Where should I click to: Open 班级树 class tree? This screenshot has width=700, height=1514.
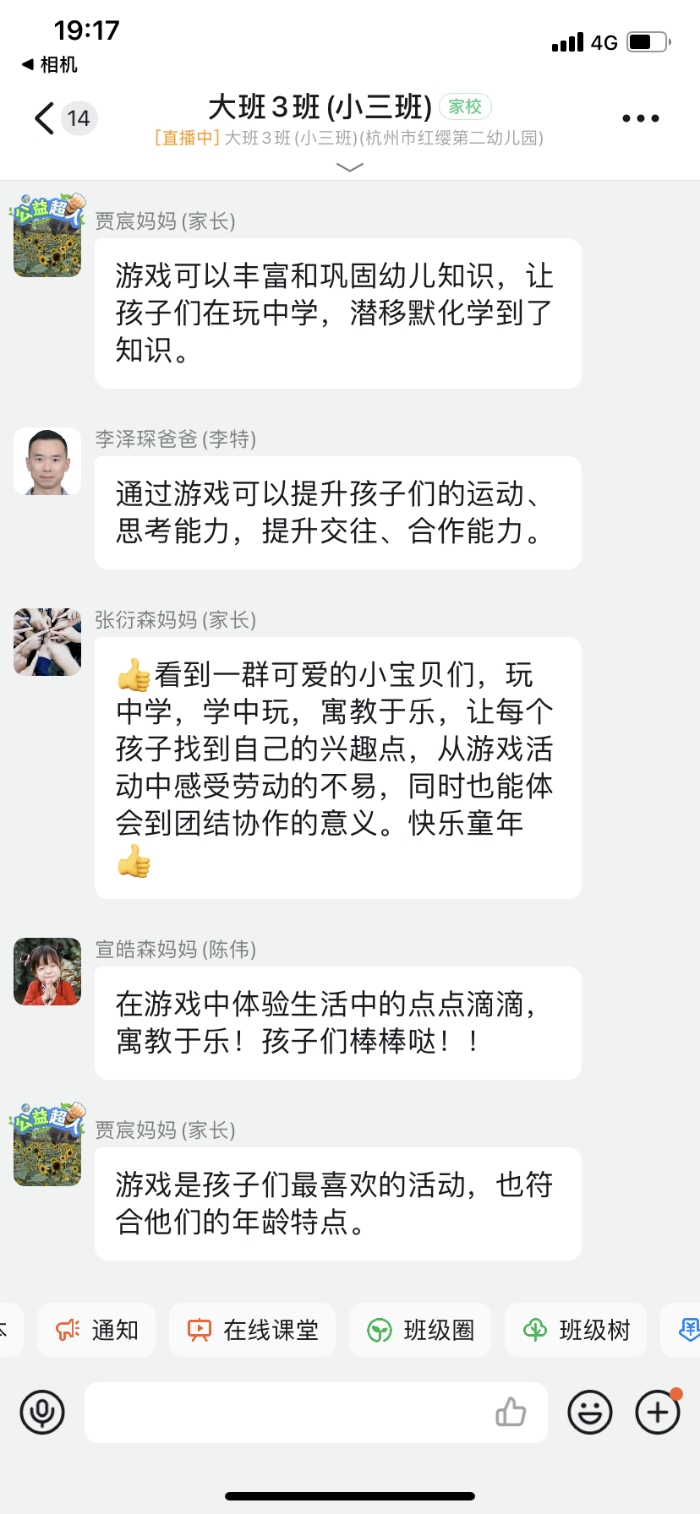click(x=577, y=1330)
